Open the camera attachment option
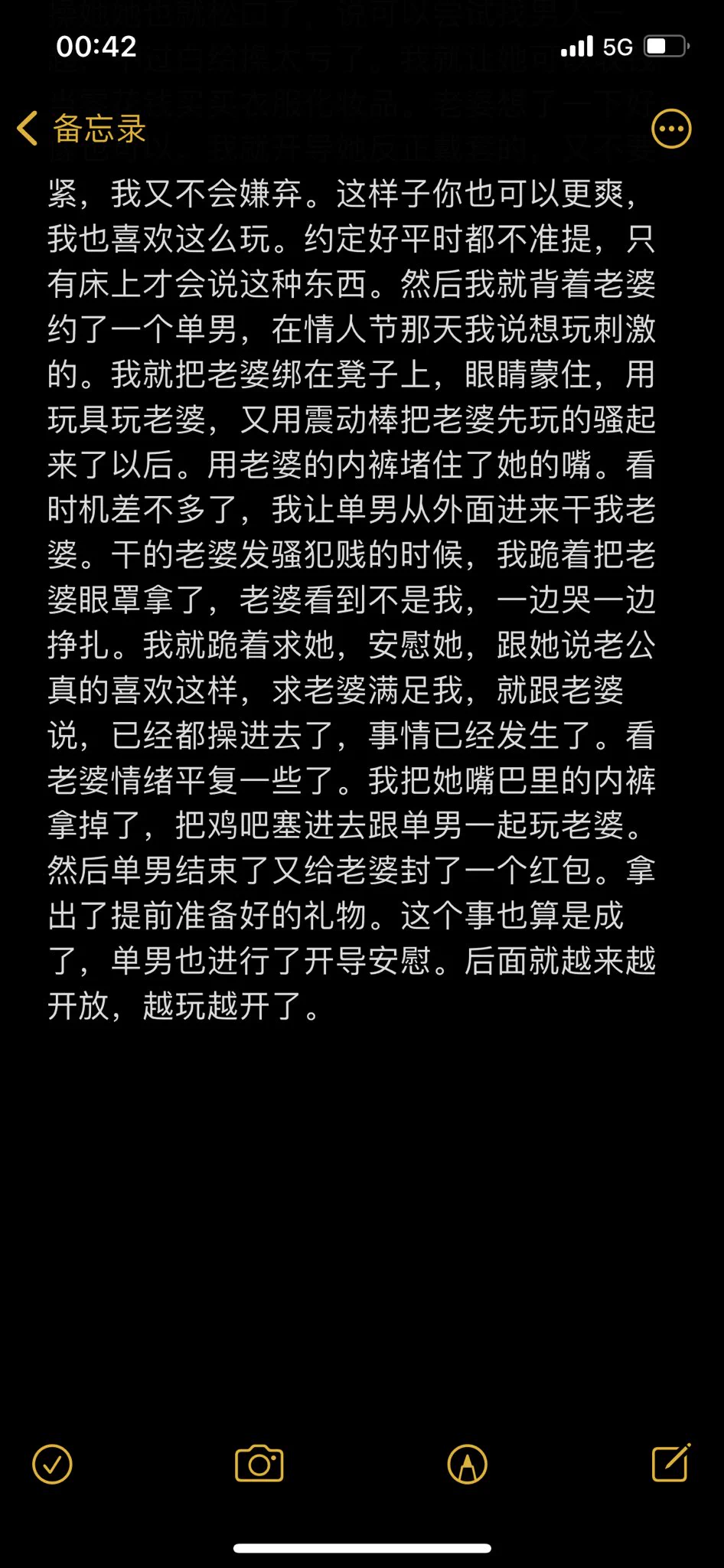The height and width of the screenshot is (1568, 724). (x=259, y=1464)
